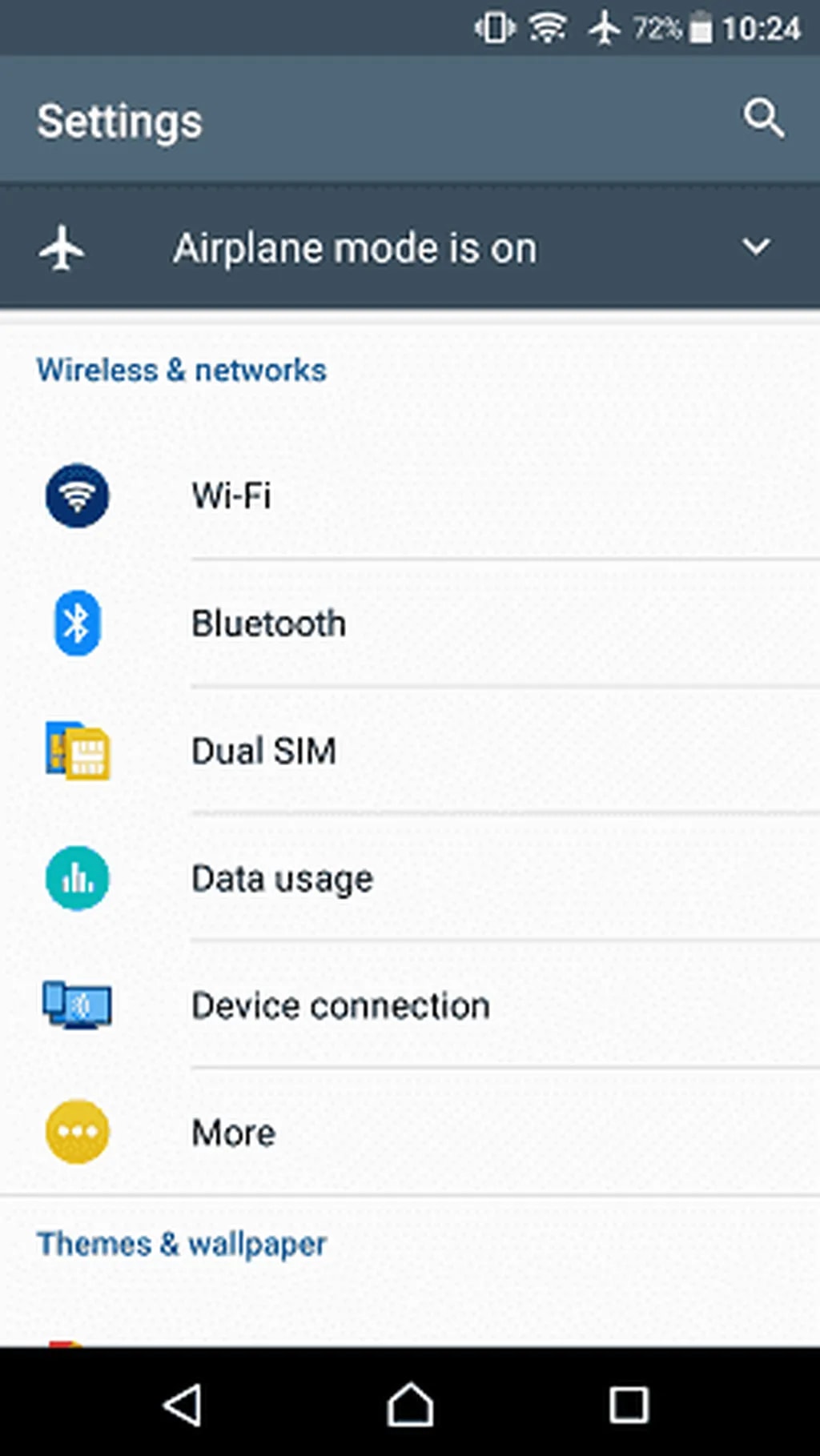Viewport: 820px width, 1456px height.
Task: Open More wireless settings
Action: [234, 1133]
